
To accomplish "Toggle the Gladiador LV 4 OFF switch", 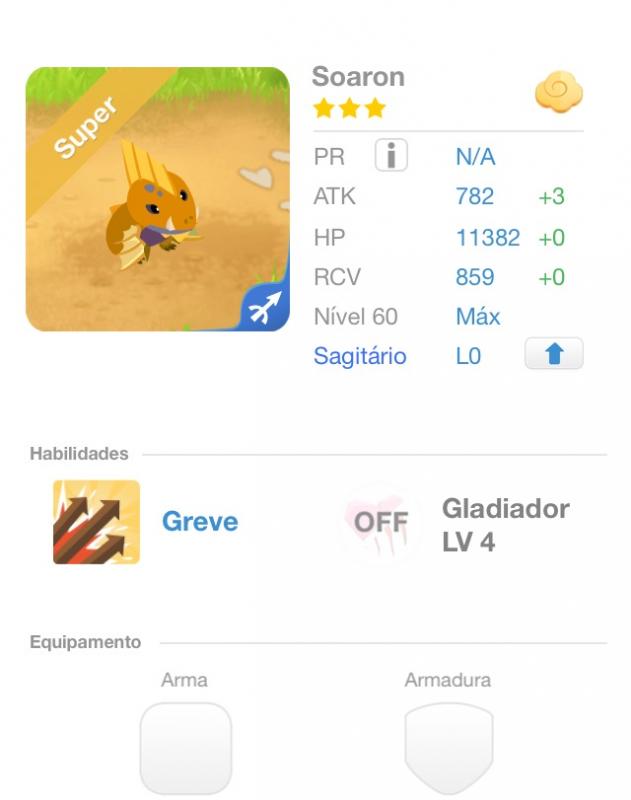I will [x=380, y=522].
